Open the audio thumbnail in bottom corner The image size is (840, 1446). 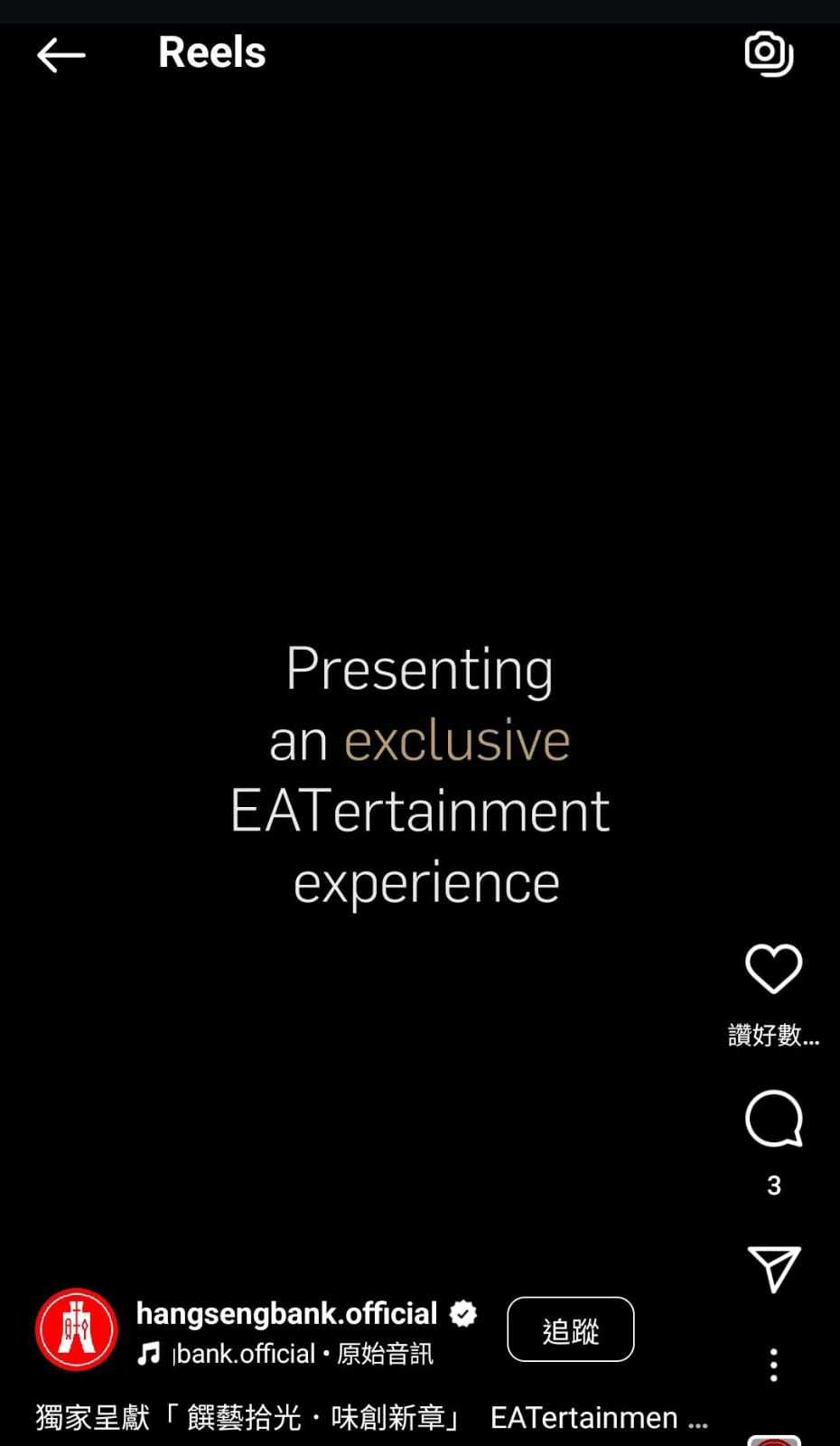click(x=774, y=1440)
